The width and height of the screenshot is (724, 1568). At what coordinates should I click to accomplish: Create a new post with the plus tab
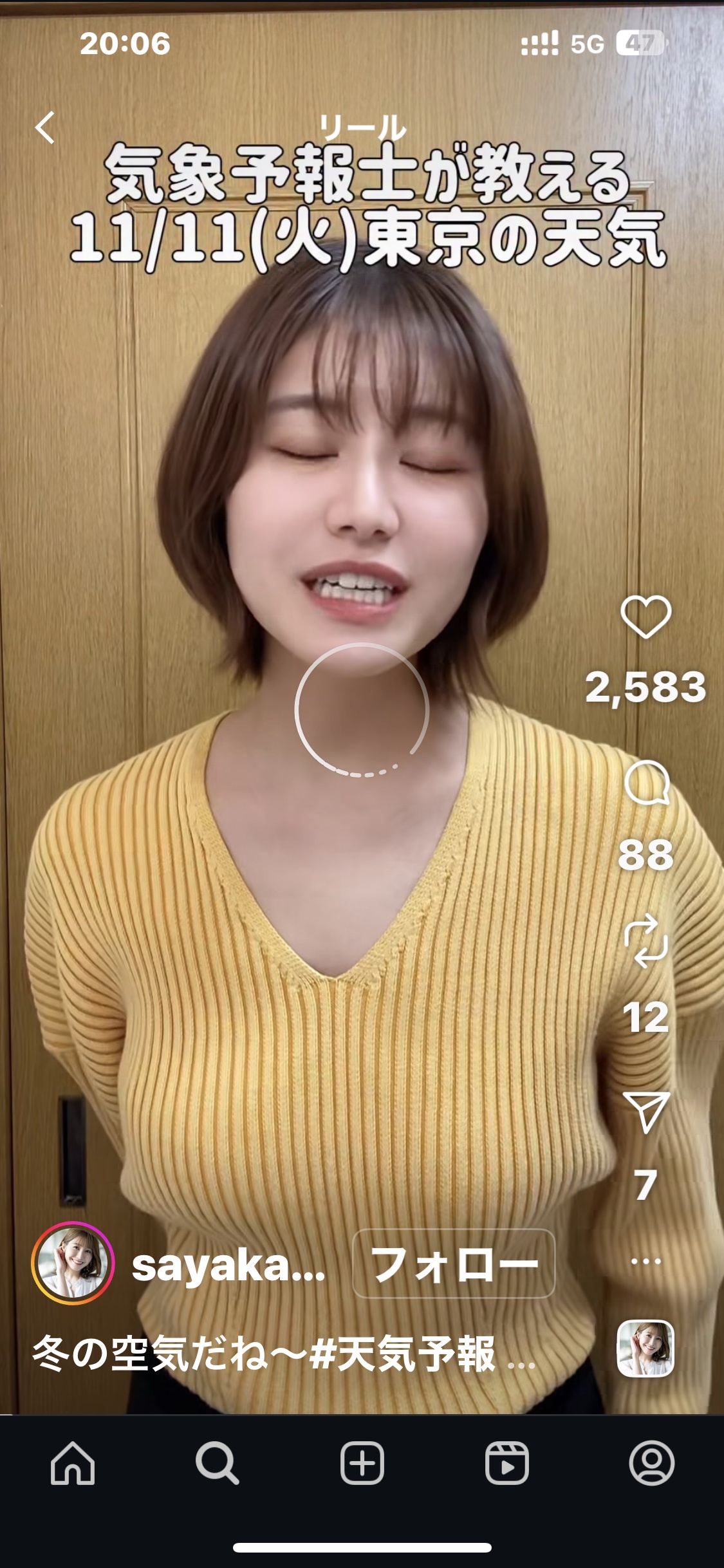[x=362, y=1463]
